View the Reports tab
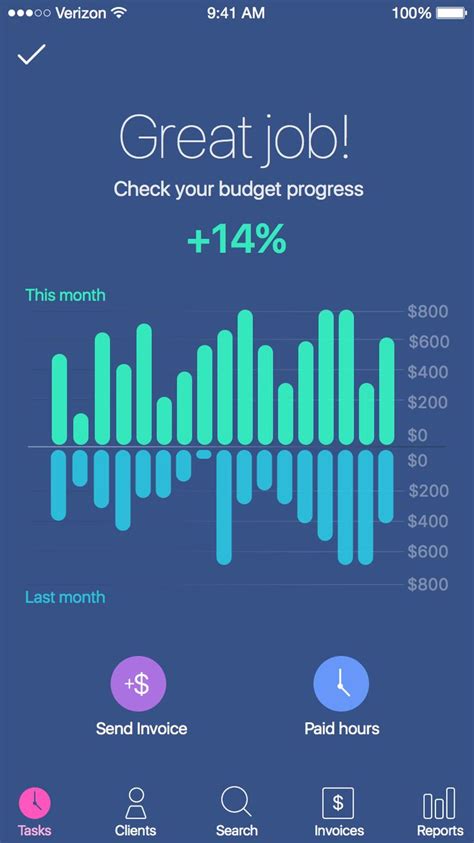 [440, 812]
